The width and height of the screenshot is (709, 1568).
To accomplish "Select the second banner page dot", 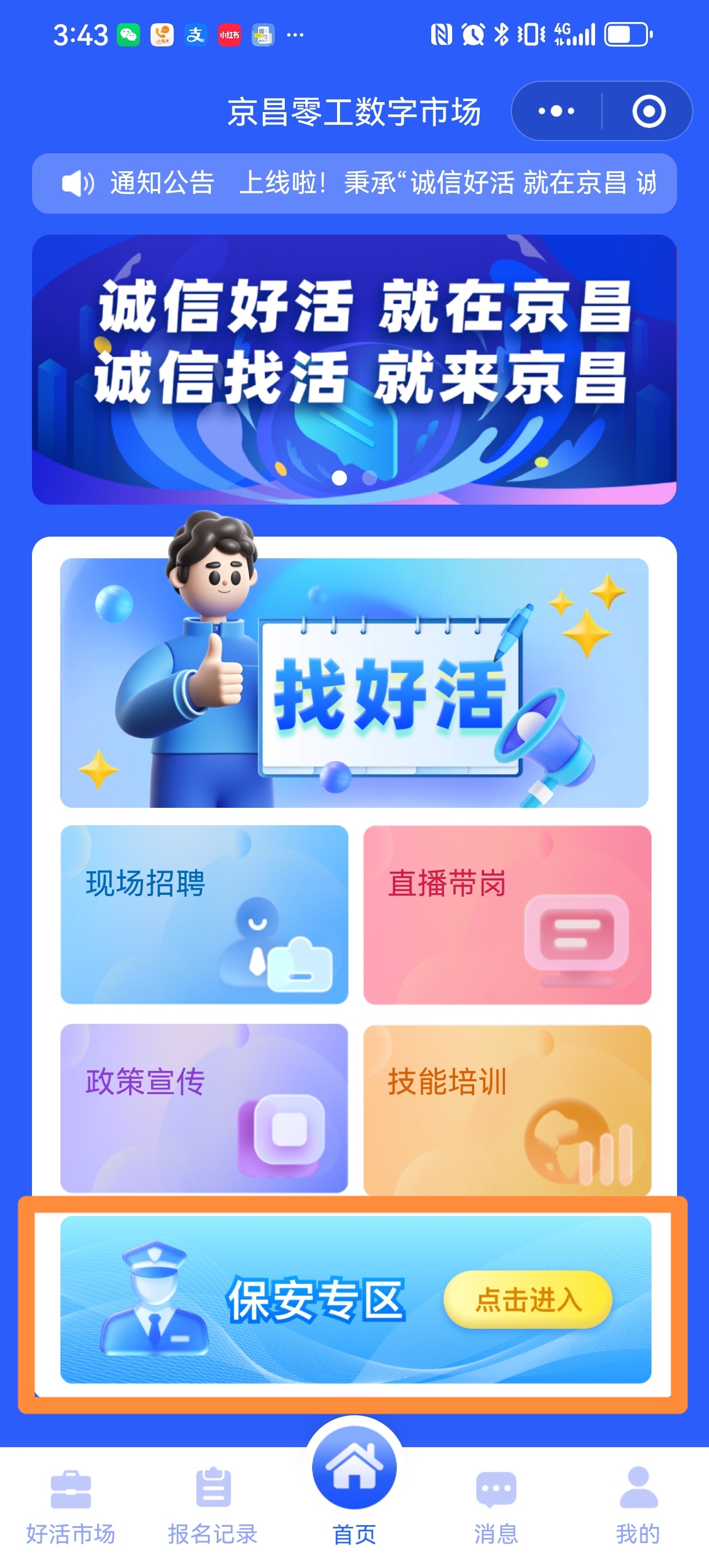I will [x=369, y=478].
